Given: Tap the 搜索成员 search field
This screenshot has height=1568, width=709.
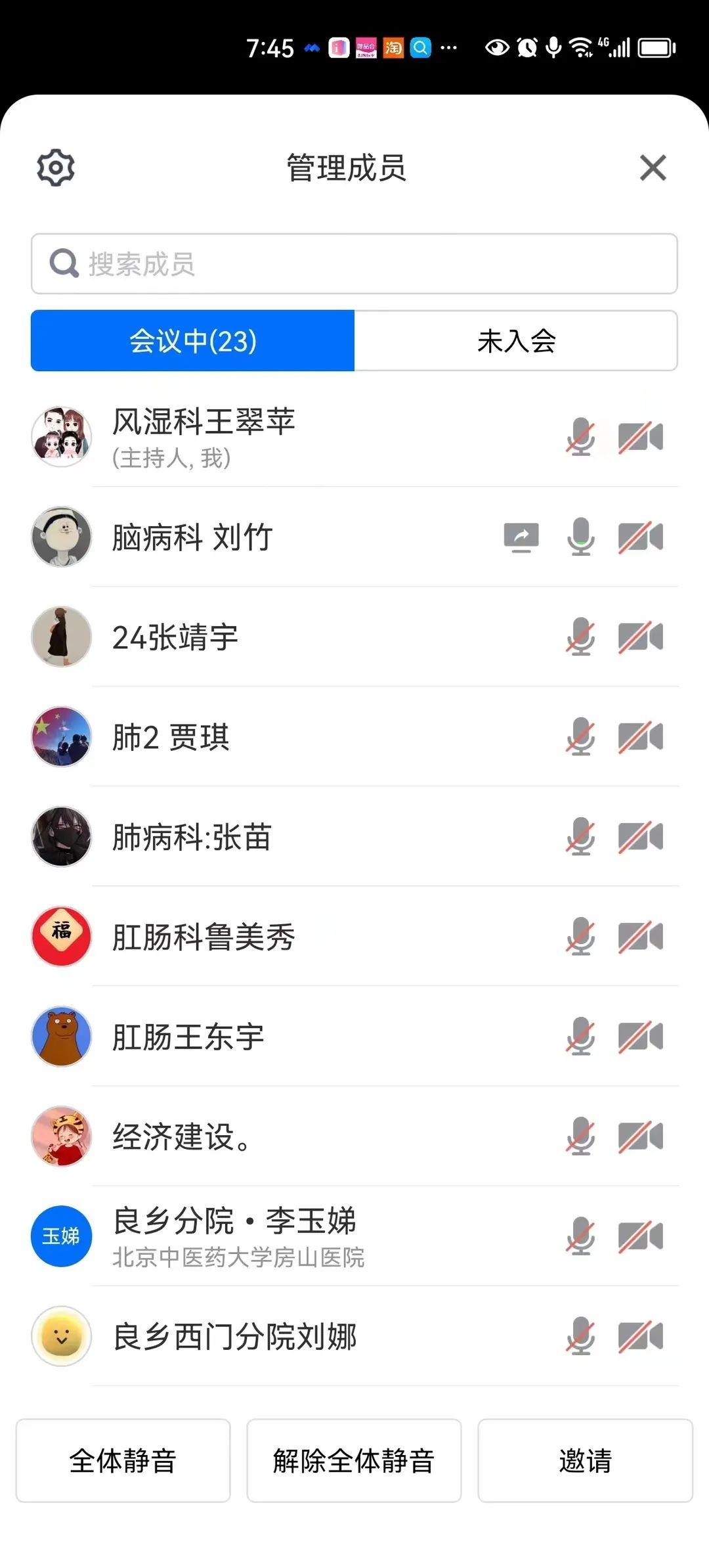Looking at the screenshot, I should coord(354,264).
